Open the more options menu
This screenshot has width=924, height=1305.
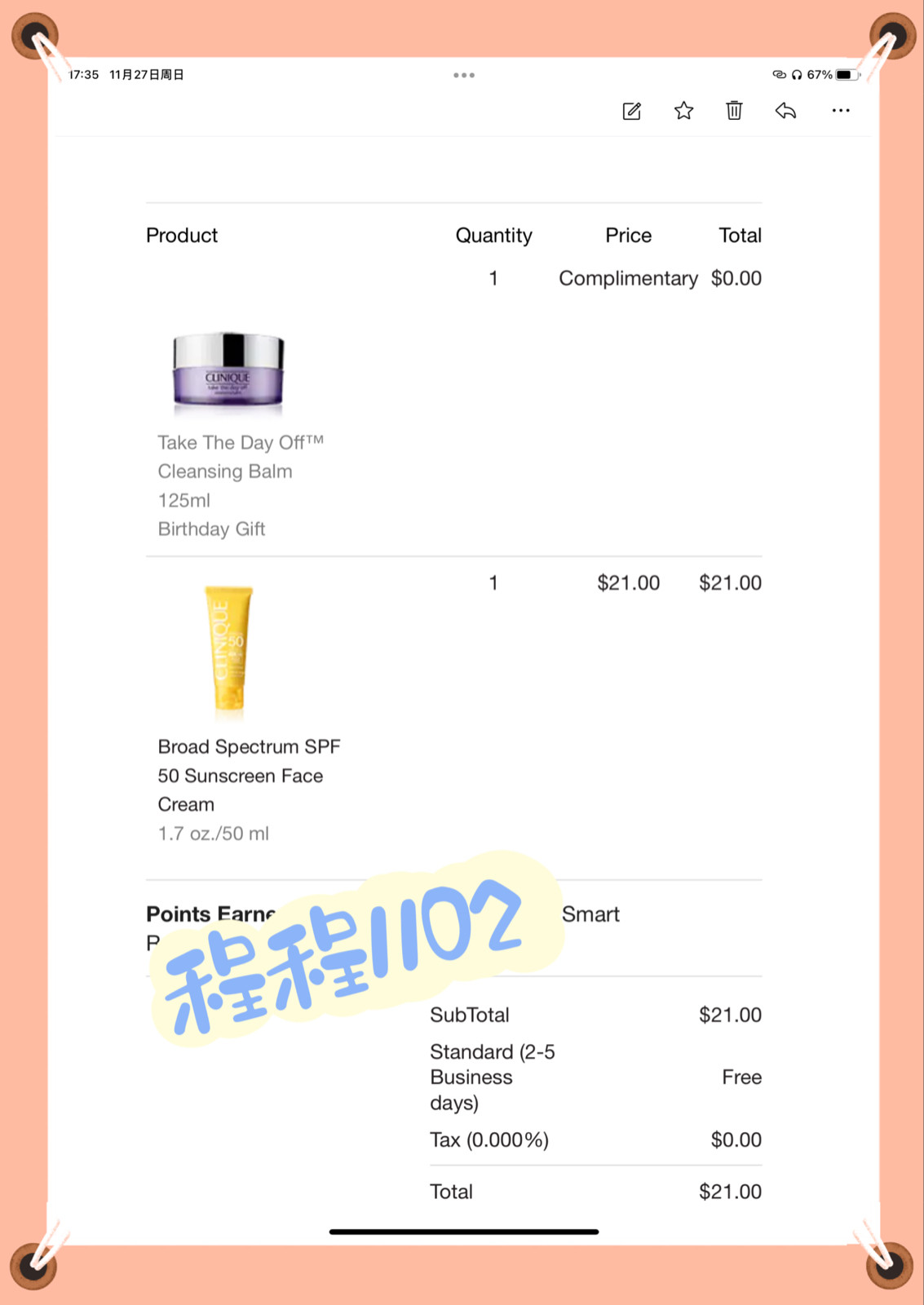coord(840,111)
